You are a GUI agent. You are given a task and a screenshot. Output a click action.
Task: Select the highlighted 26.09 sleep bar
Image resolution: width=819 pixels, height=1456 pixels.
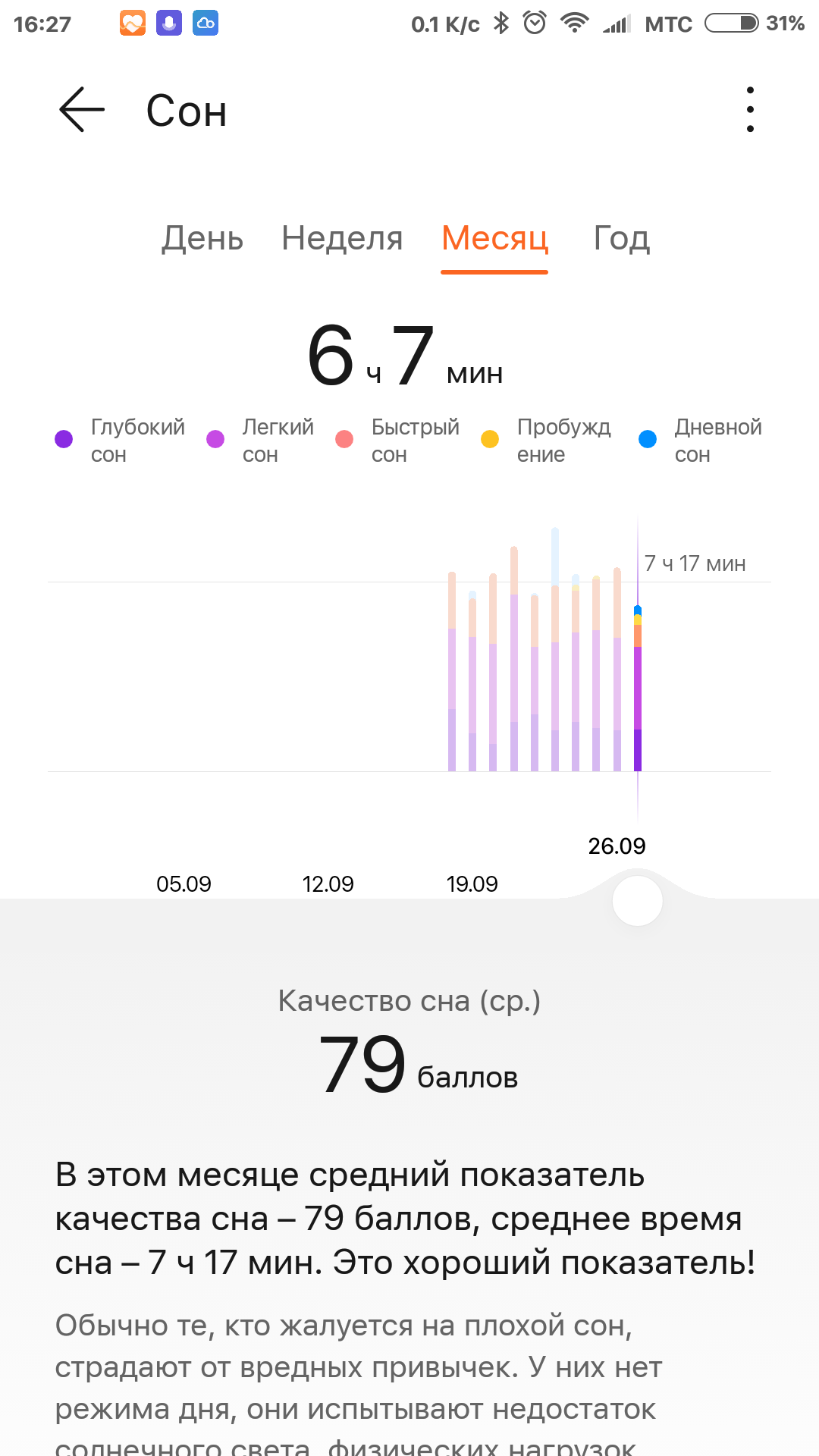[x=638, y=690]
